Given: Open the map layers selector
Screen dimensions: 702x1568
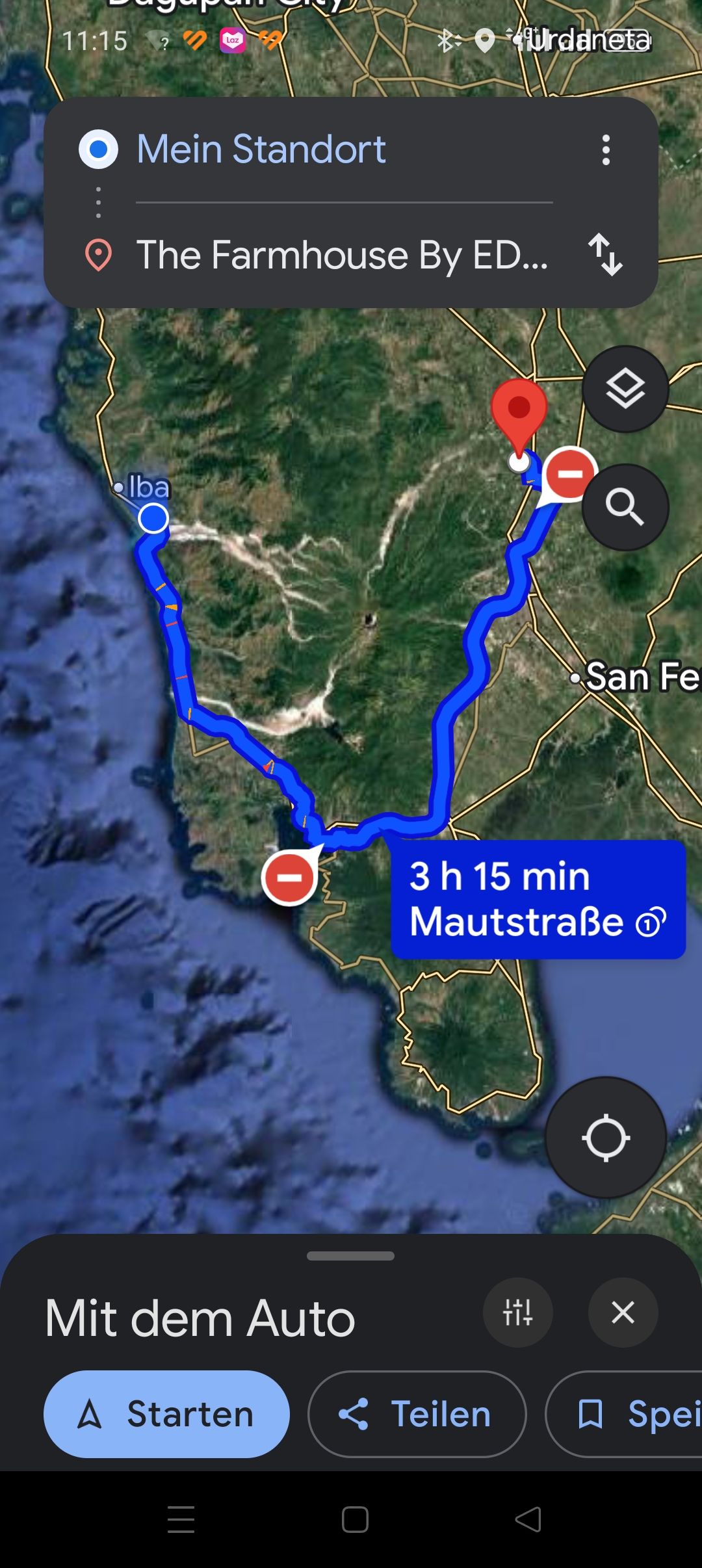Looking at the screenshot, I should [x=625, y=389].
